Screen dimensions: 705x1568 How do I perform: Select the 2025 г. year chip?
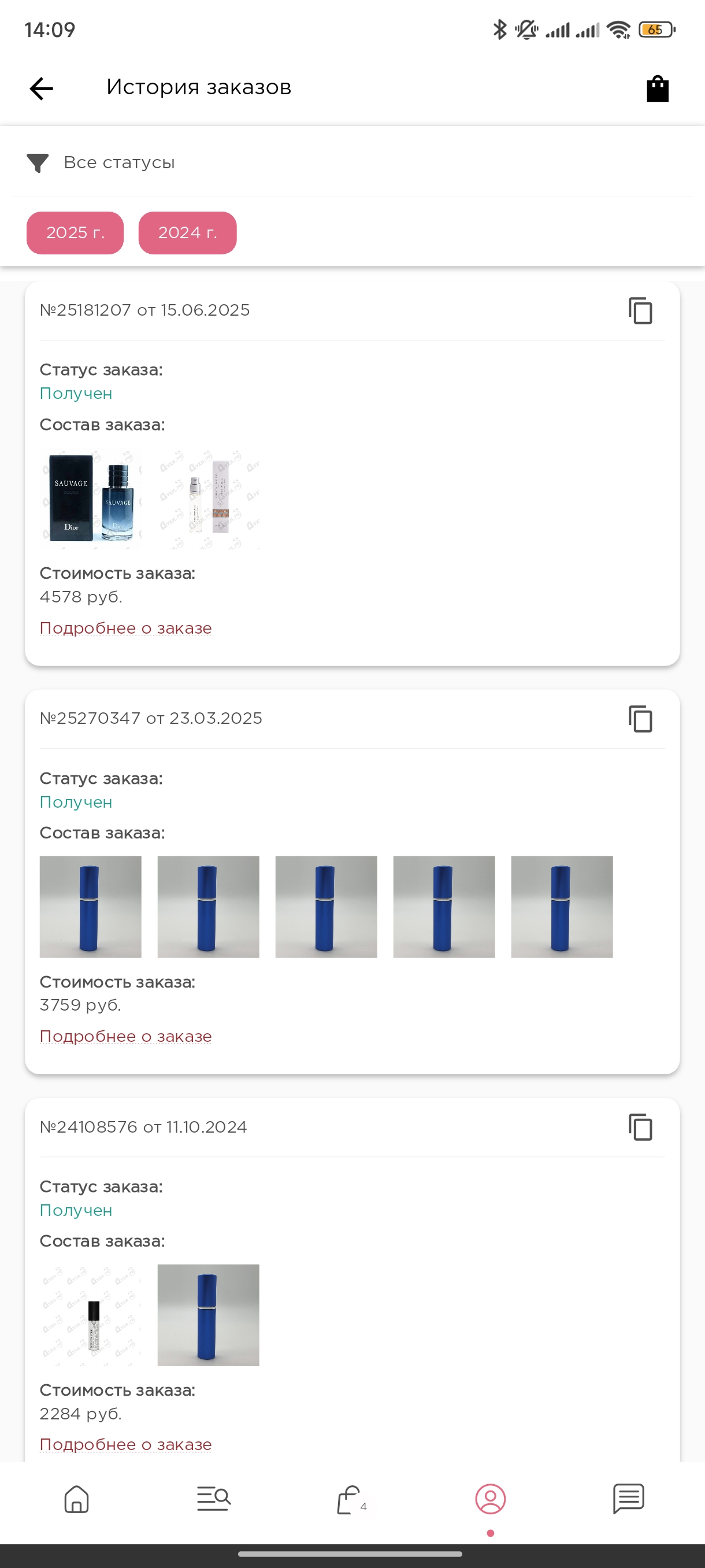click(x=76, y=232)
